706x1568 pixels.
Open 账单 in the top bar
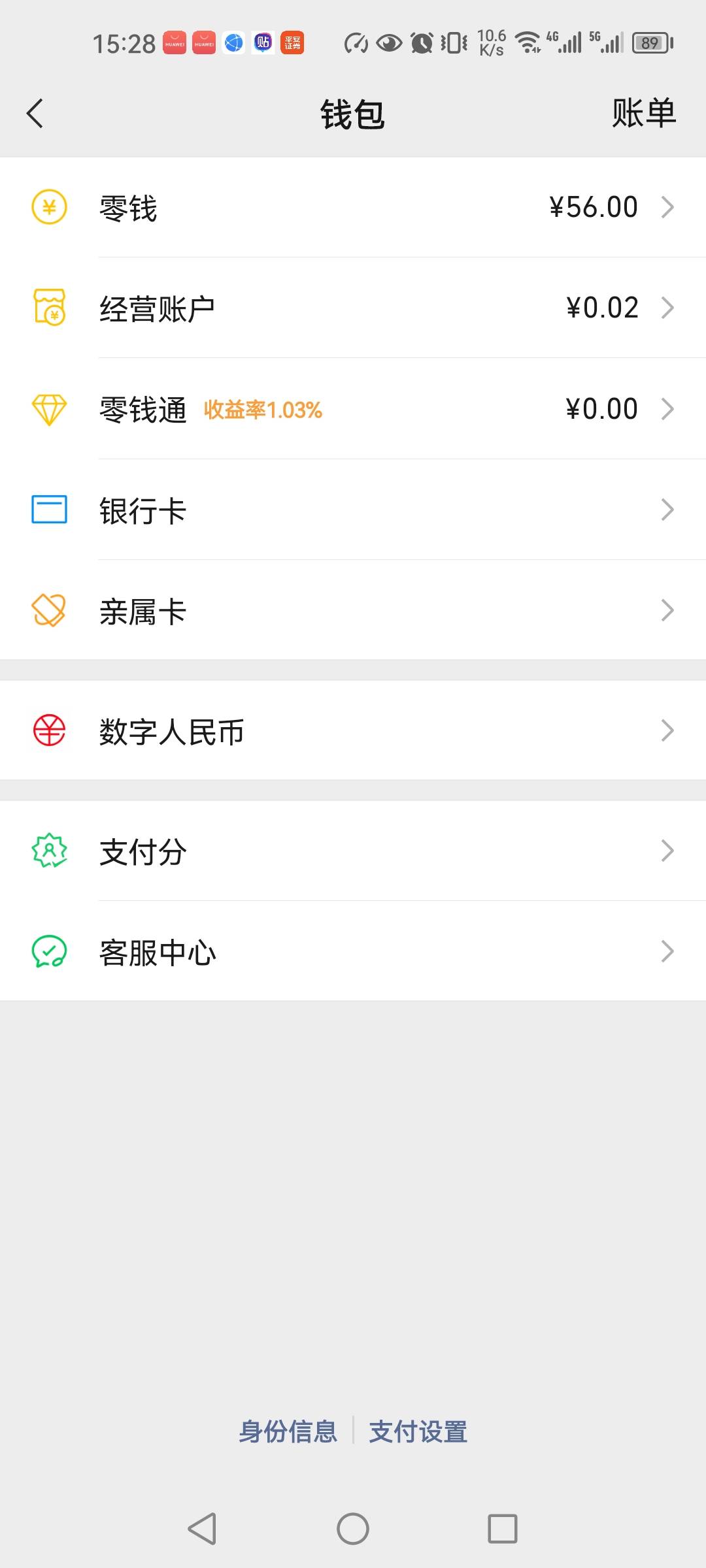pos(643,114)
